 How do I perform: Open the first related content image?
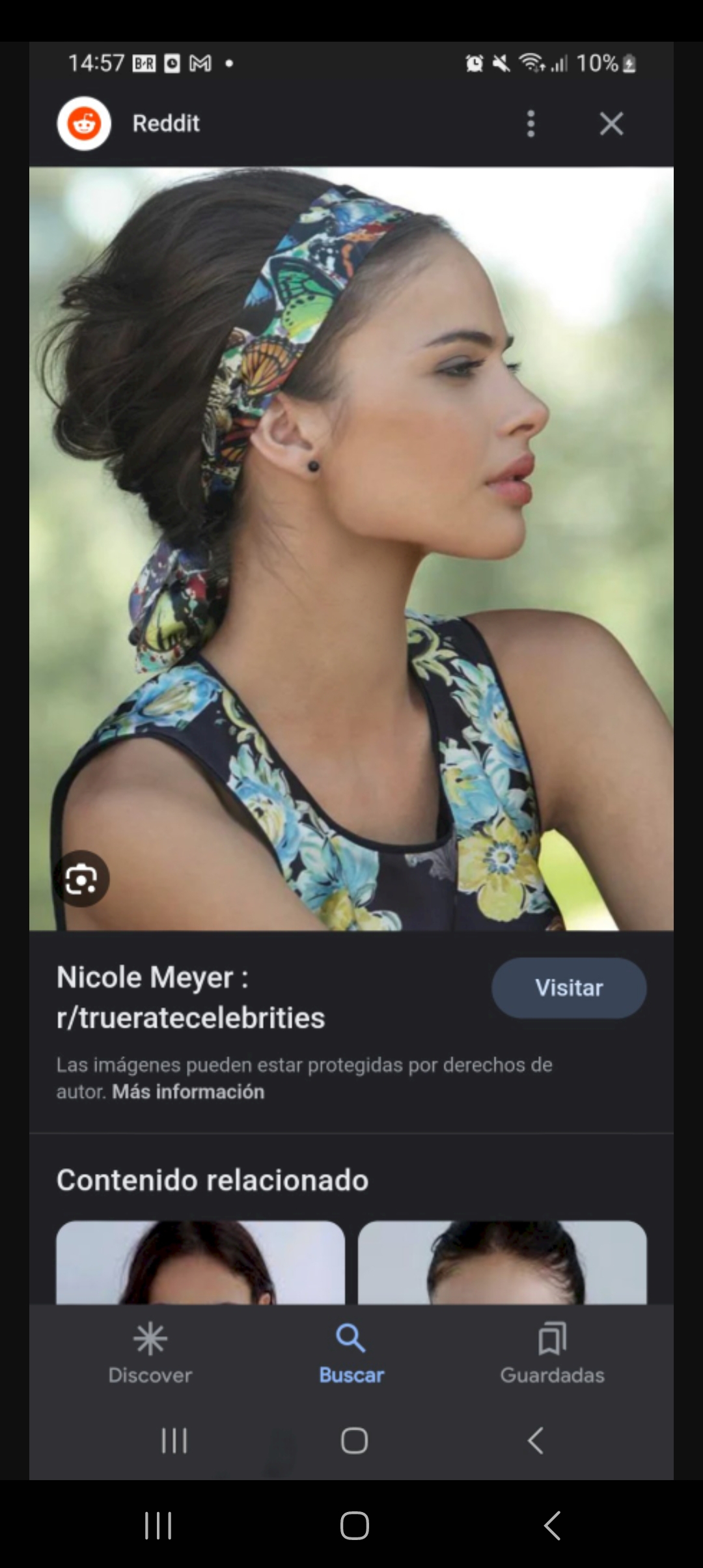pos(200,1263)
